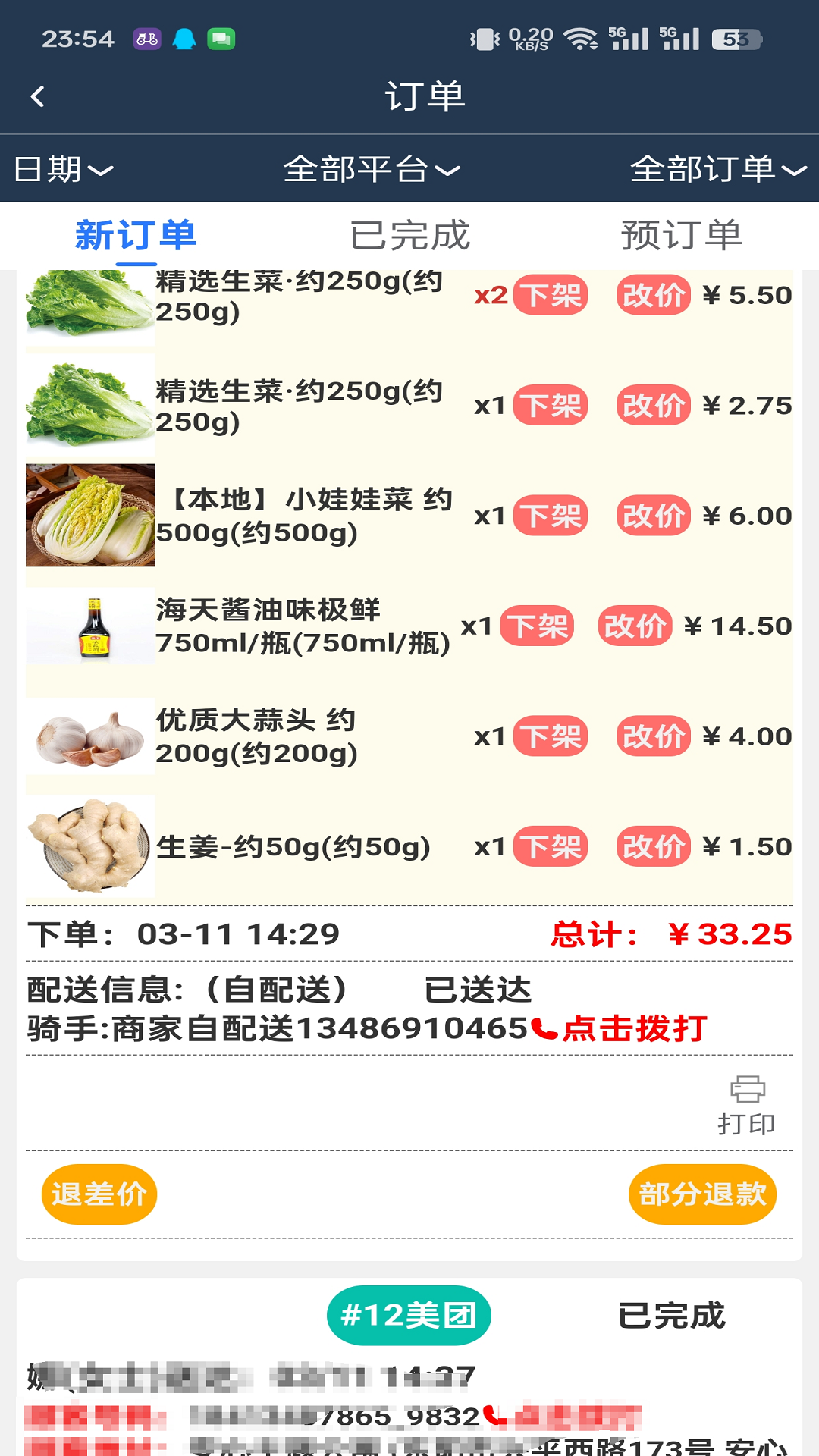
Task: Tap the 下架 button for 生姜 item
Action: coord(551,846)
